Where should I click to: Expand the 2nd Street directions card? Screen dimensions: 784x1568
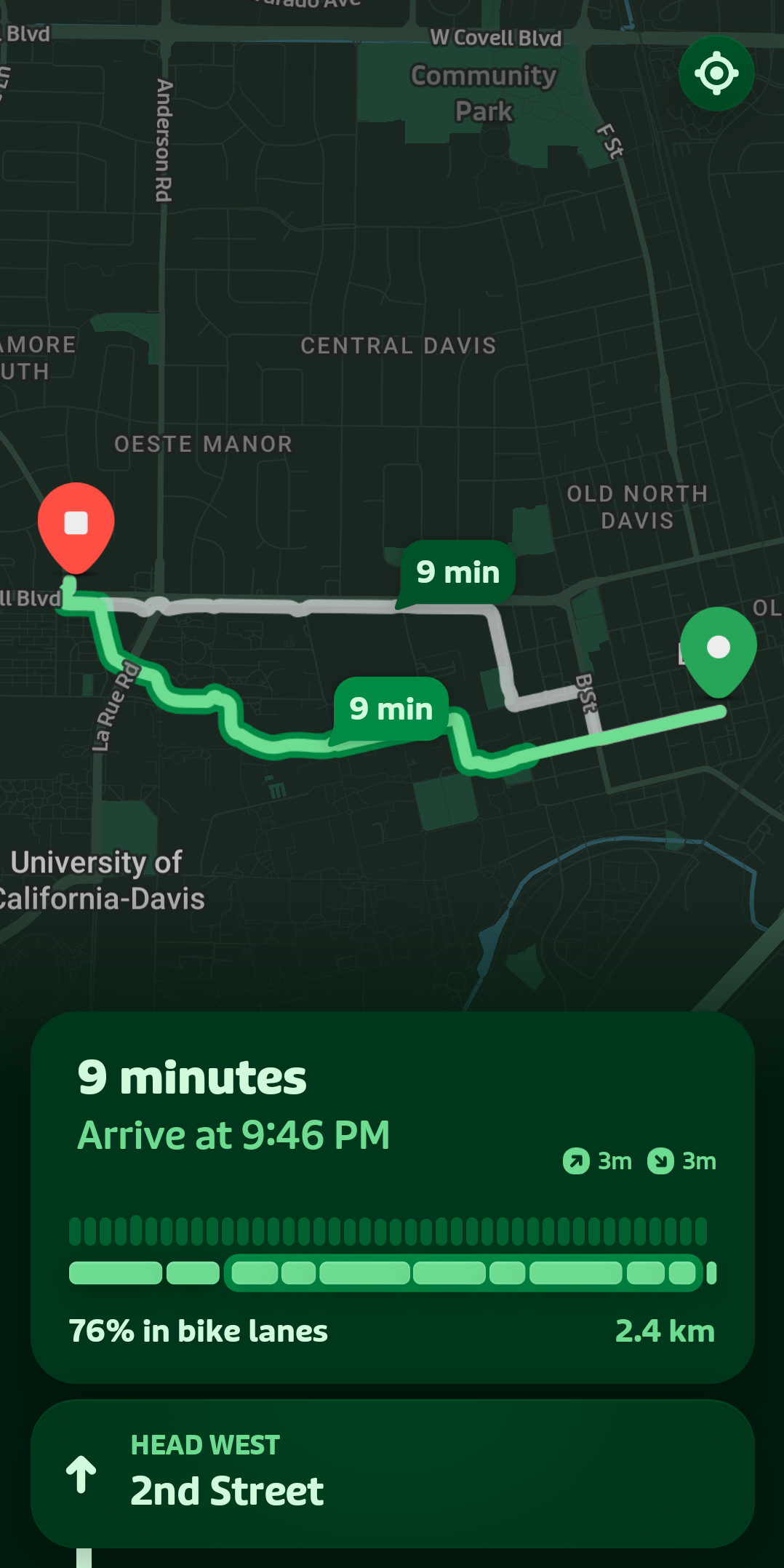[x=391, y=1473]
